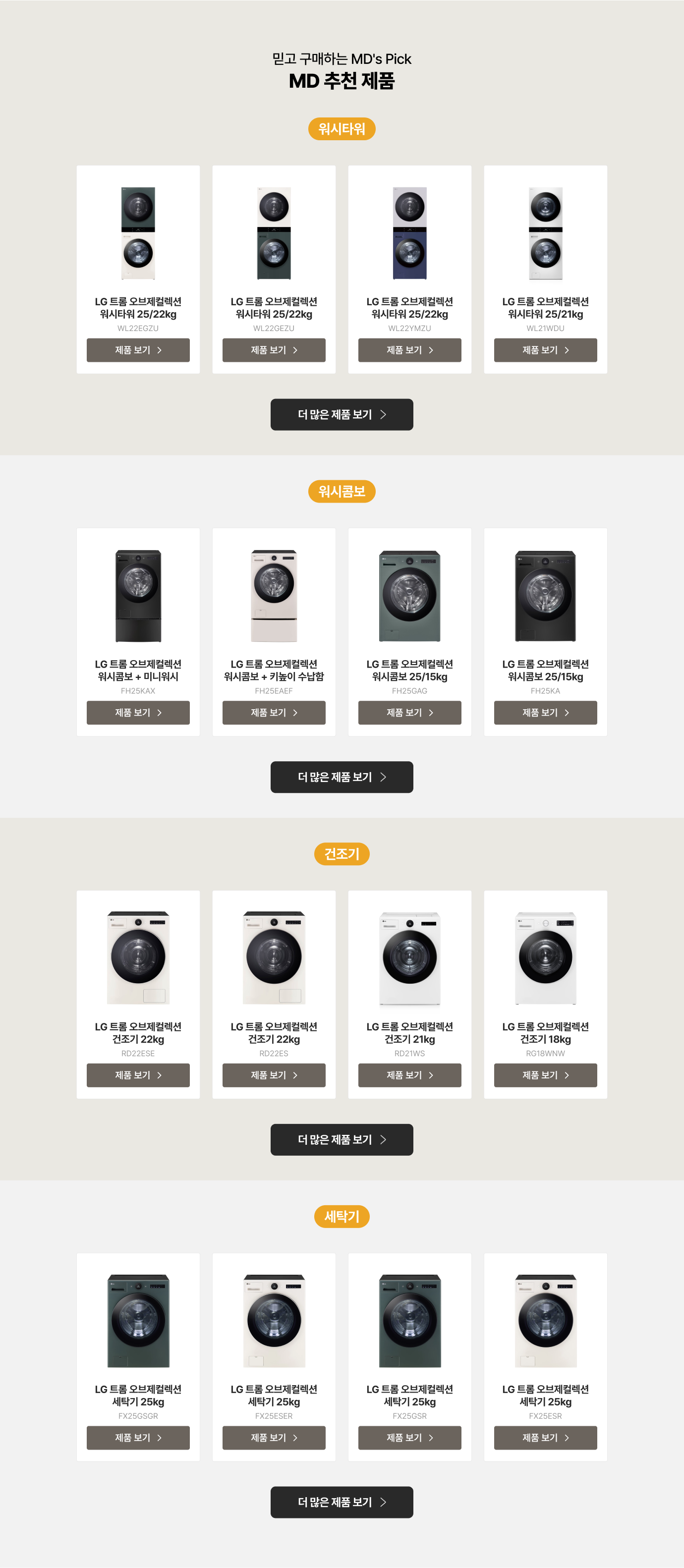Open 제품 보기 under WL22YMZU
The image size is (684, 1568).
[x=409, y=350]
